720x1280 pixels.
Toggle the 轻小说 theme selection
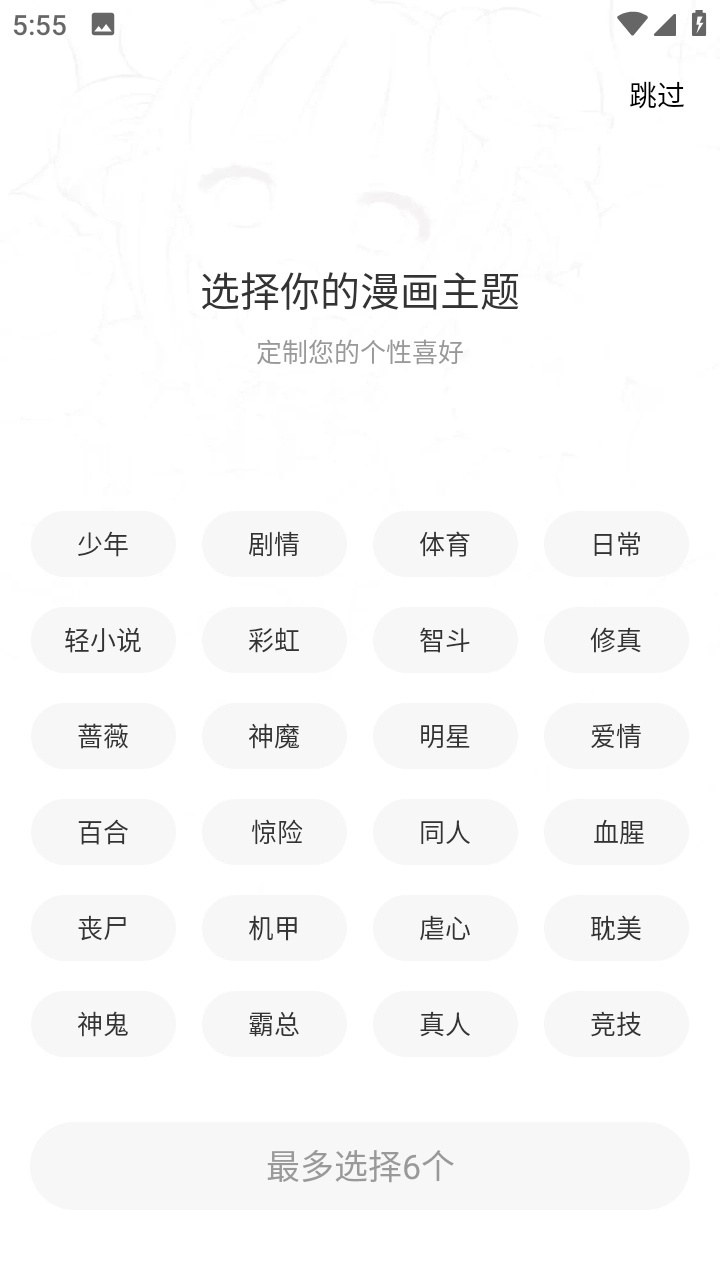pos(103,640)
